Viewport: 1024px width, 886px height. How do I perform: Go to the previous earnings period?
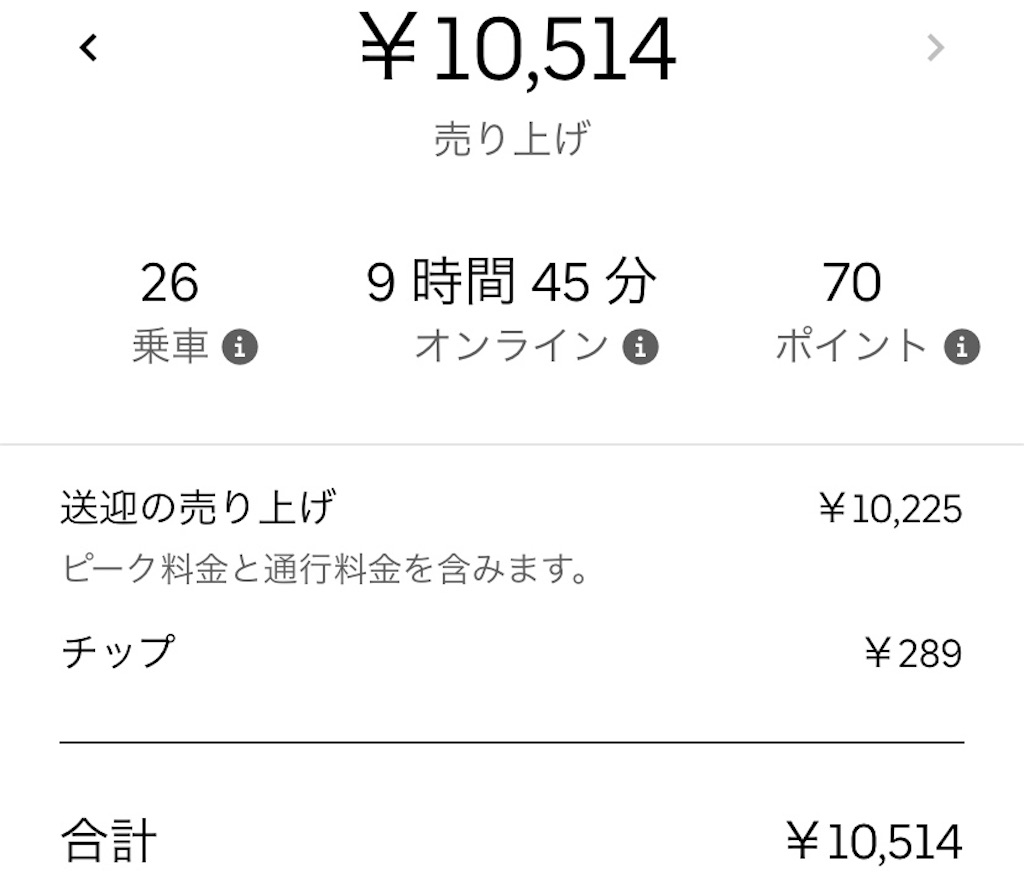89,47
